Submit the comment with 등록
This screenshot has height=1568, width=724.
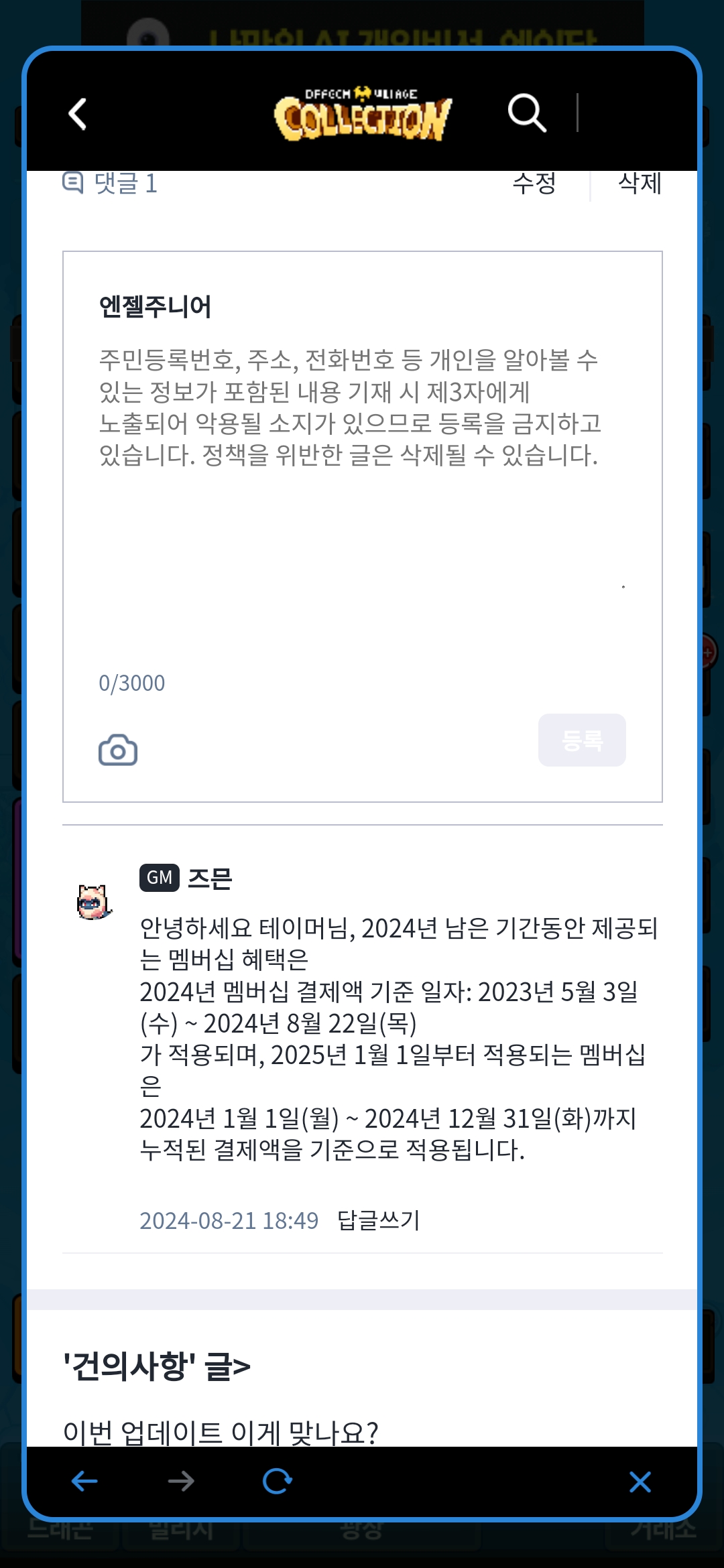pyautogui.click(x=582, y=740)
